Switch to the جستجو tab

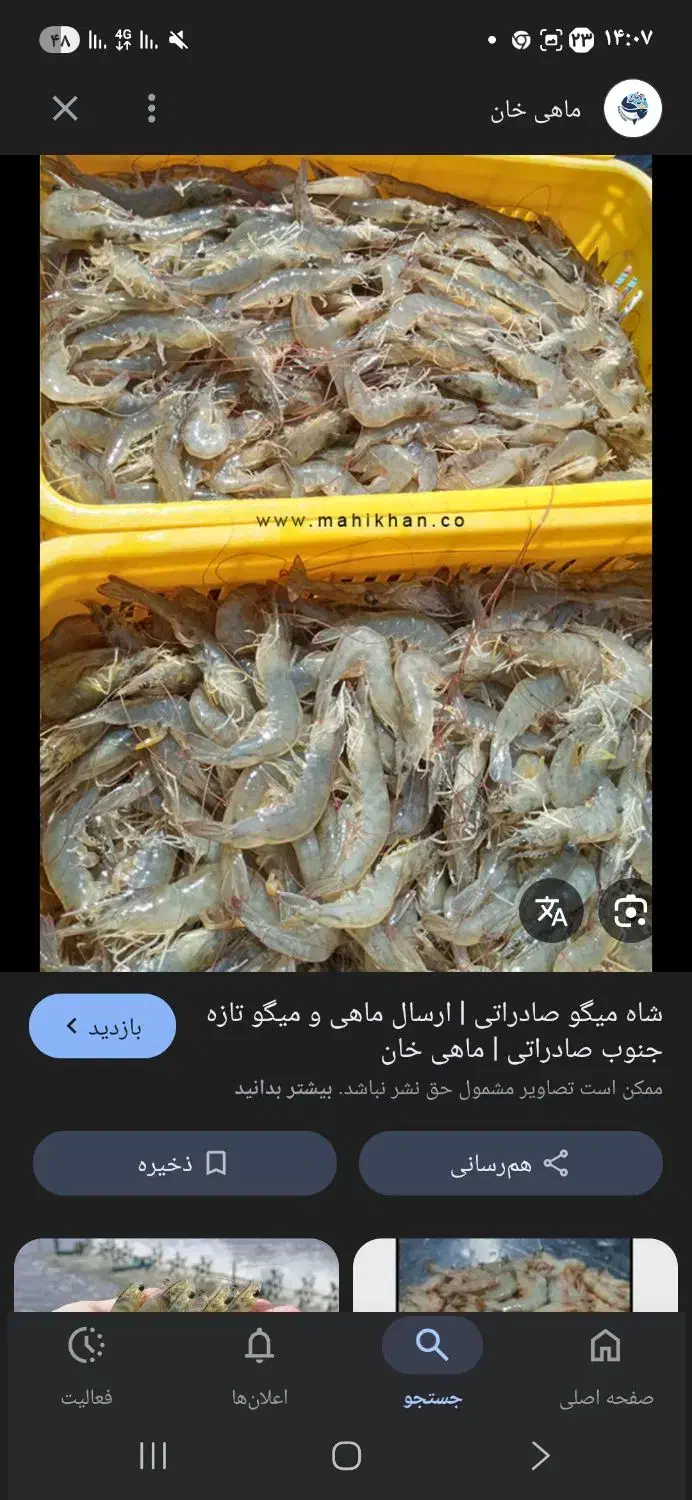click(x=432, y=1364)
